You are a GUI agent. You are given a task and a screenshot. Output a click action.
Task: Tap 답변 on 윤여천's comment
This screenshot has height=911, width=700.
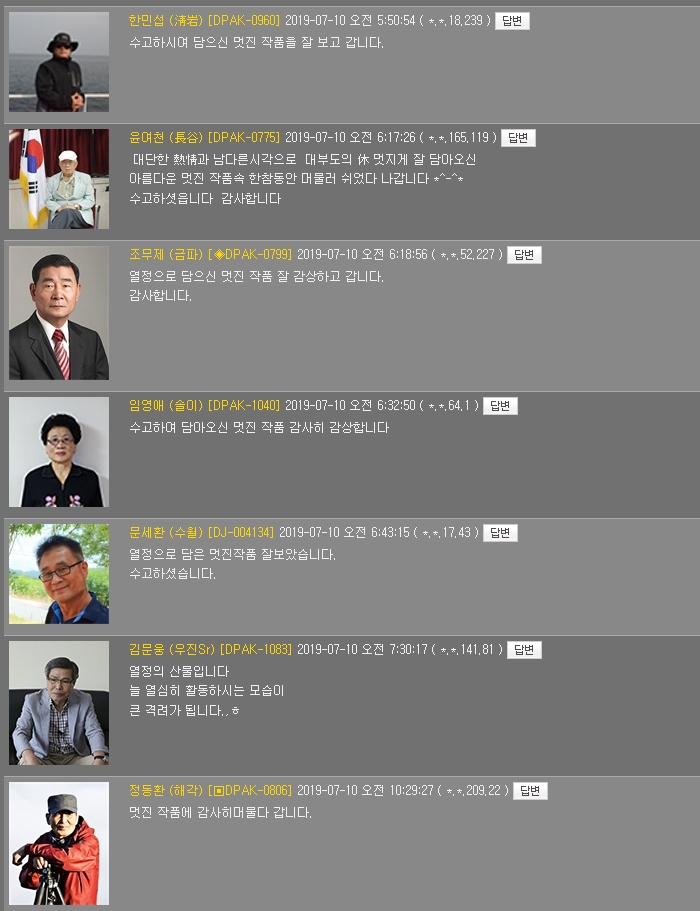pyautogui.click(x=518, y=138)
